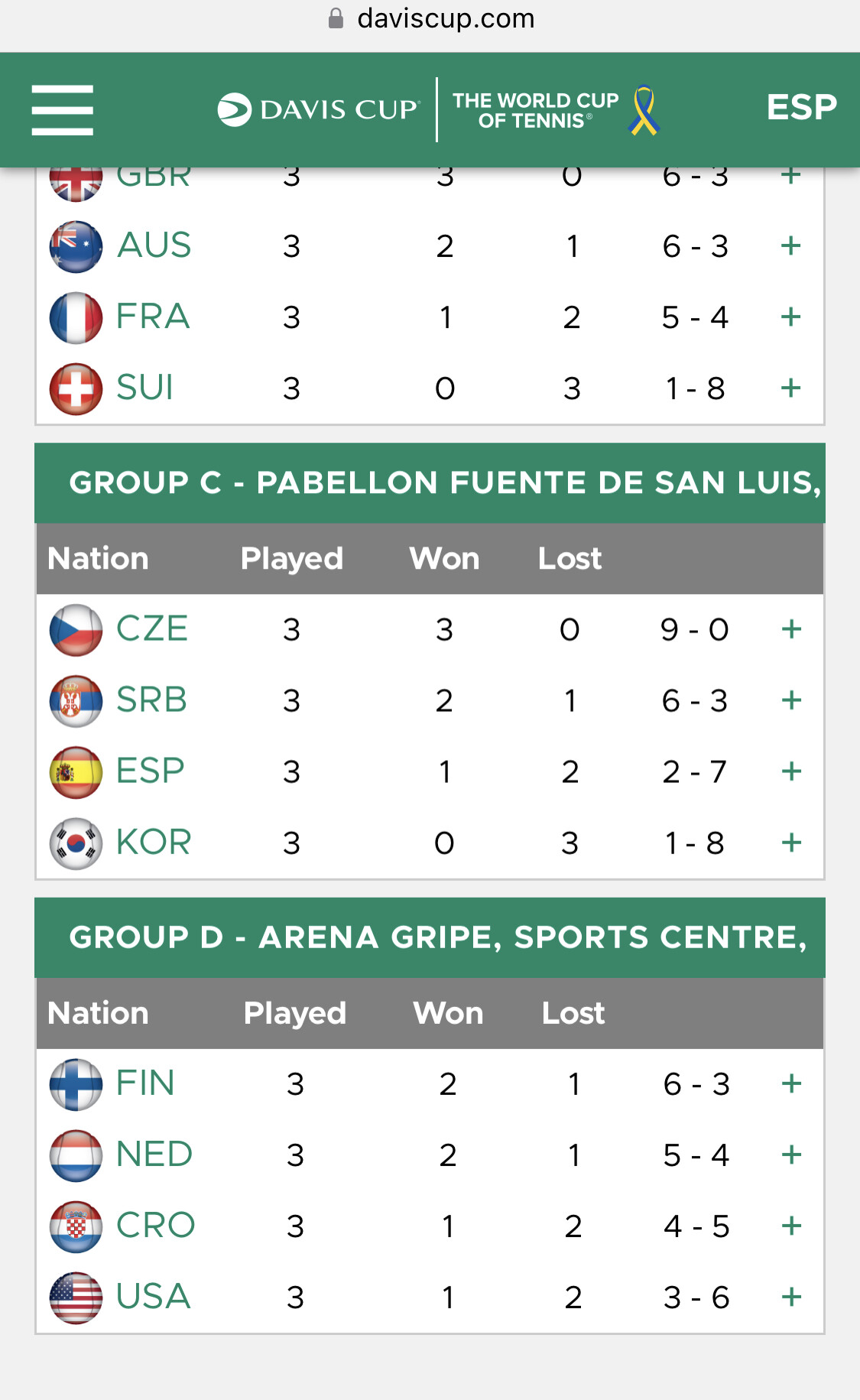This screenshot has width=860, height=1400.
Task: Open the CZE nation link
Action: click(151, 629)
